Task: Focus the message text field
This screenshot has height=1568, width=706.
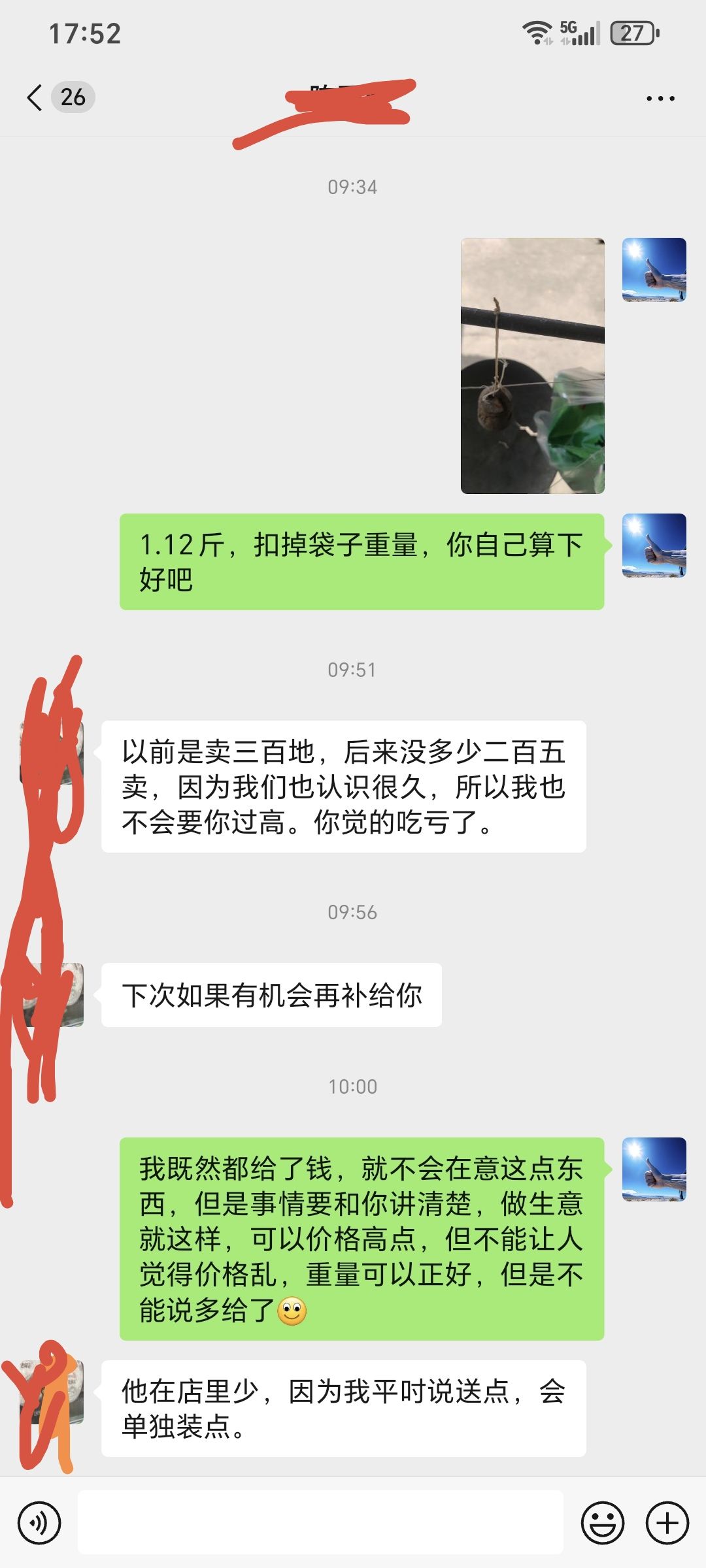Action: point(320,1523)
